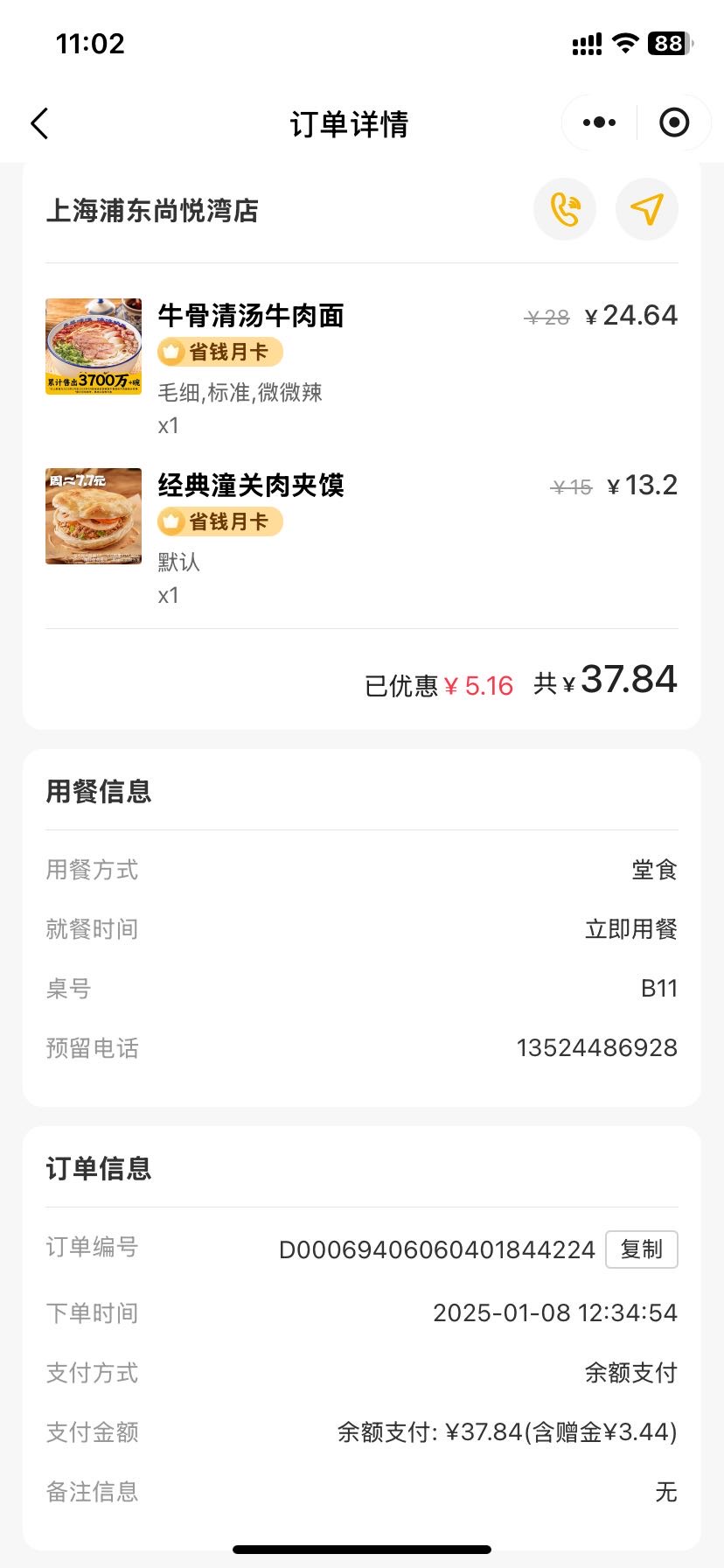Go back from the order details page
The image size is (724, 1568).
[x=39, y=123]
